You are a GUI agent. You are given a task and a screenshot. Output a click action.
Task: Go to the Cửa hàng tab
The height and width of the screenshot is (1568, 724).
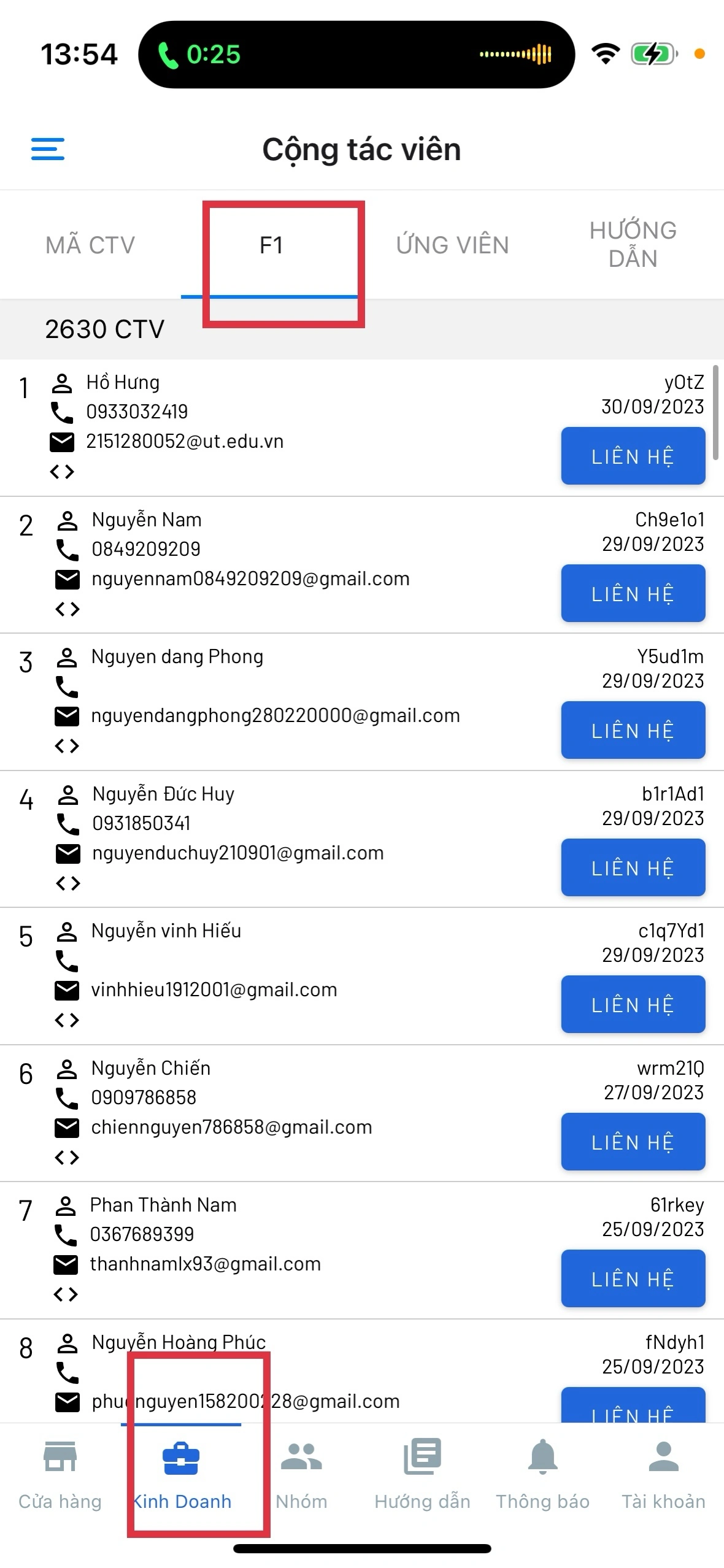60,1475
